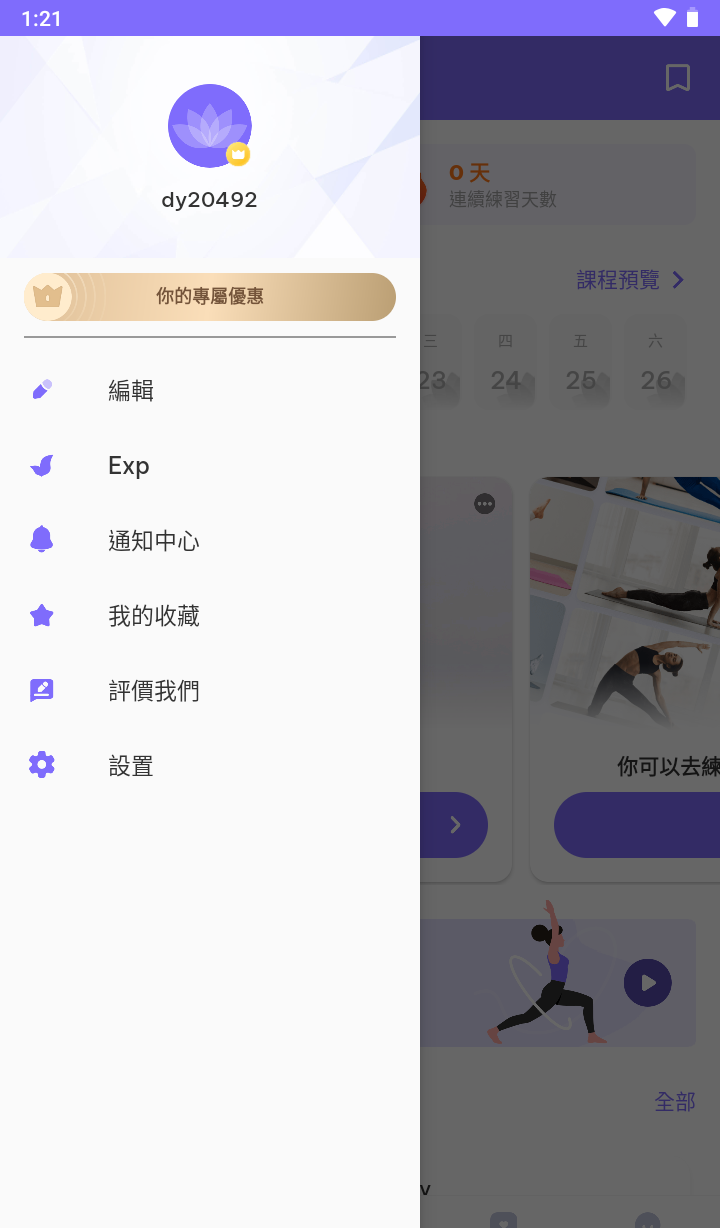
Task: Open 我的收藏 favorites
Action: [153, 616]
